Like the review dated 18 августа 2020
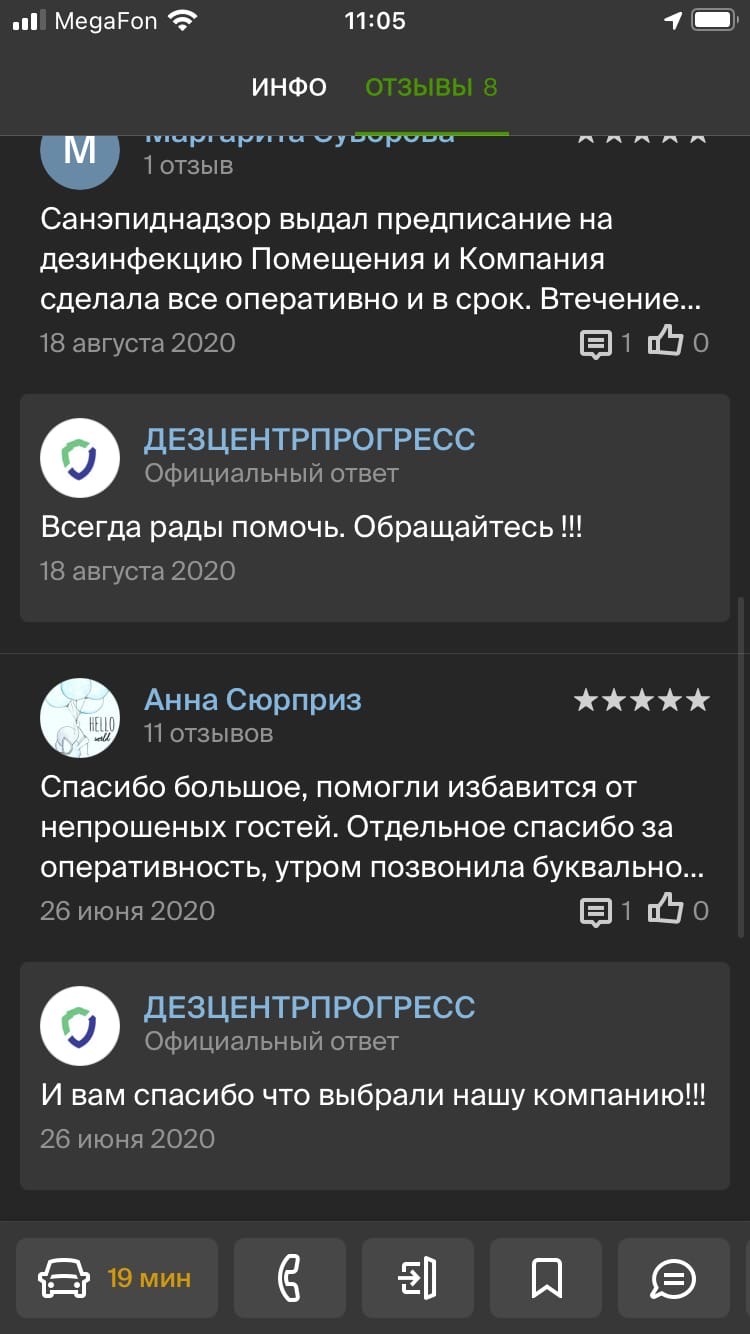Image resolution: width=750 pixels, height=1334 pixels. [x=666, y=342]
